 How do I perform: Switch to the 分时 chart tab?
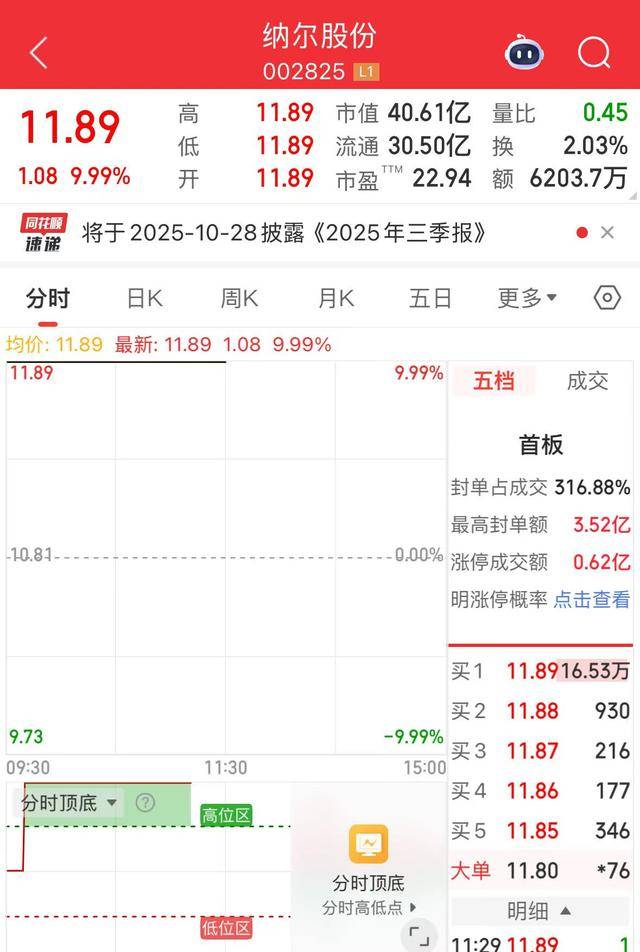48,298
